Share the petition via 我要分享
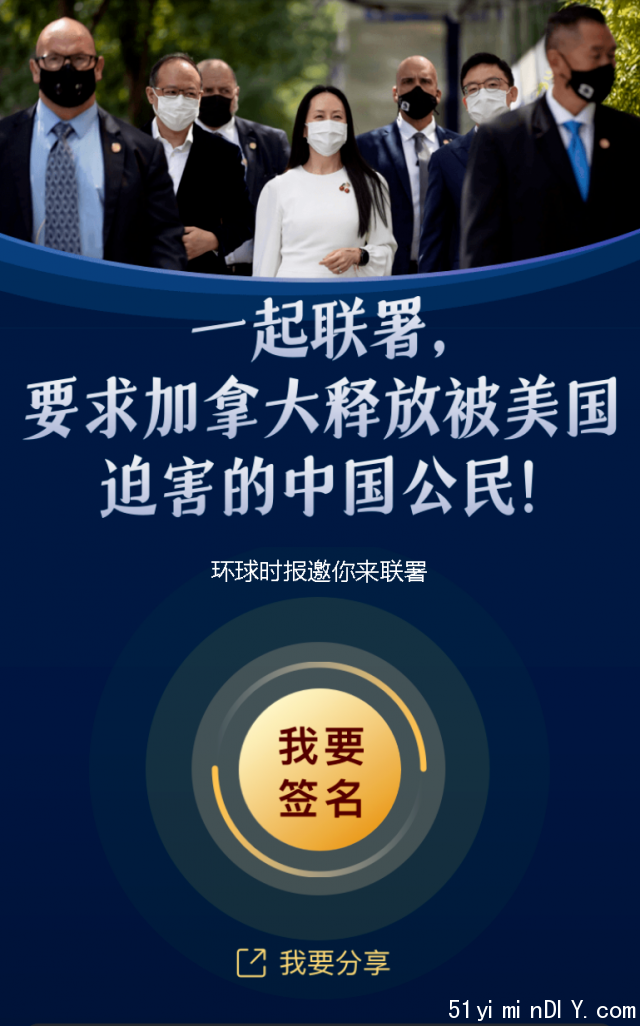 pyautogui.click(x=314, y=963)
